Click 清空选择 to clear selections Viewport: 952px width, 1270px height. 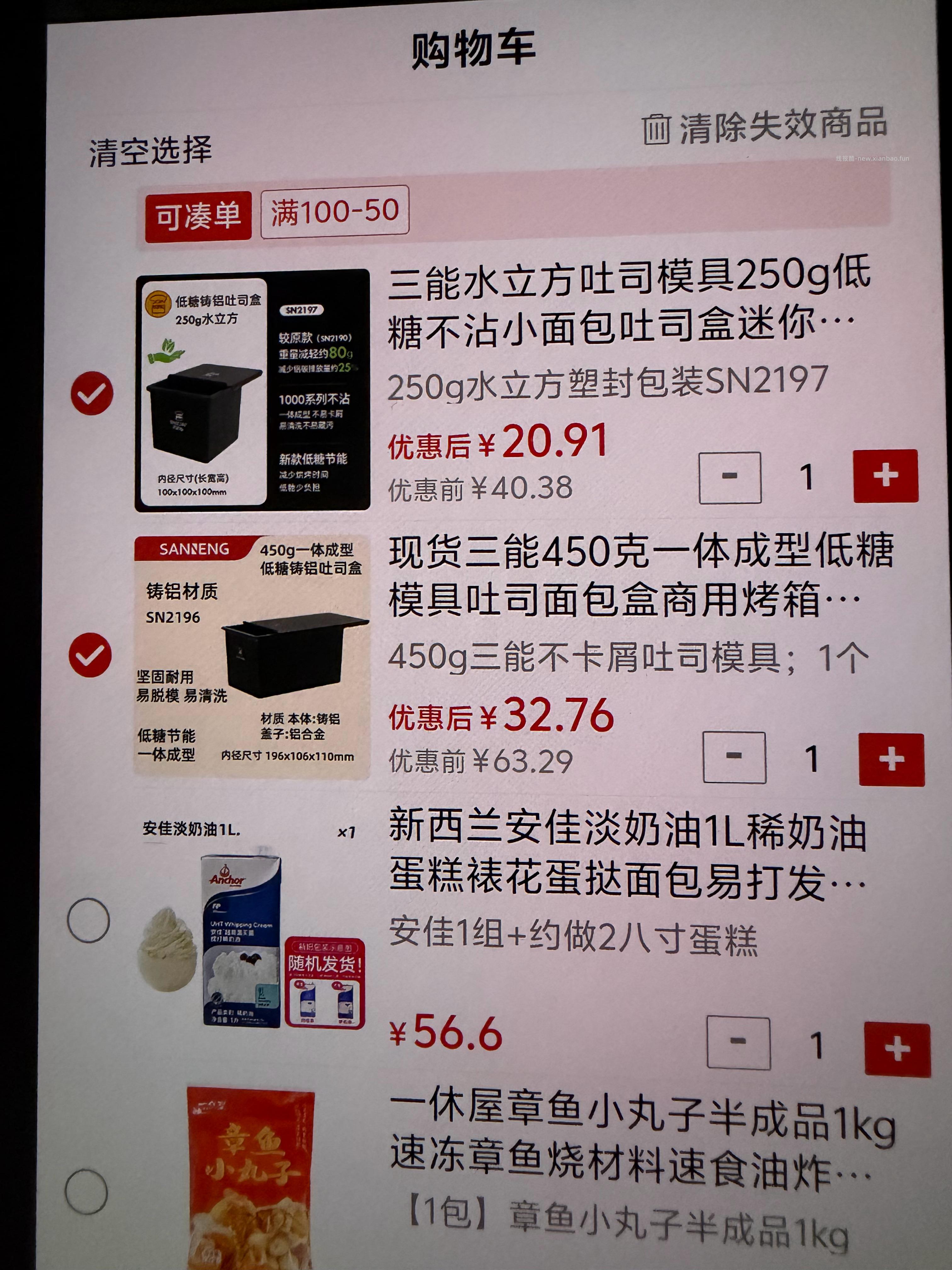tap(150, 151)
